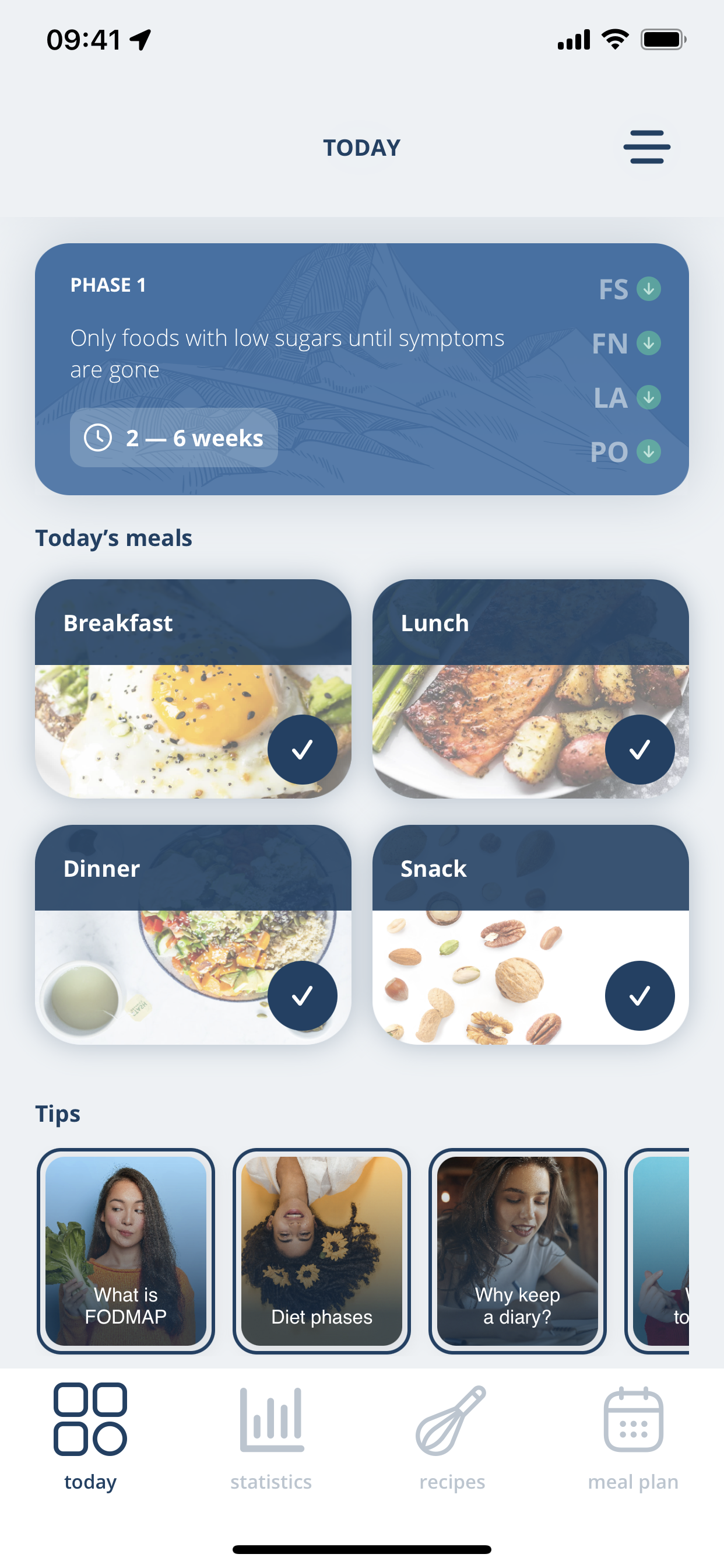Open the Breakfast meal card
Screen dimensions: 724x1568
[193, 688]
